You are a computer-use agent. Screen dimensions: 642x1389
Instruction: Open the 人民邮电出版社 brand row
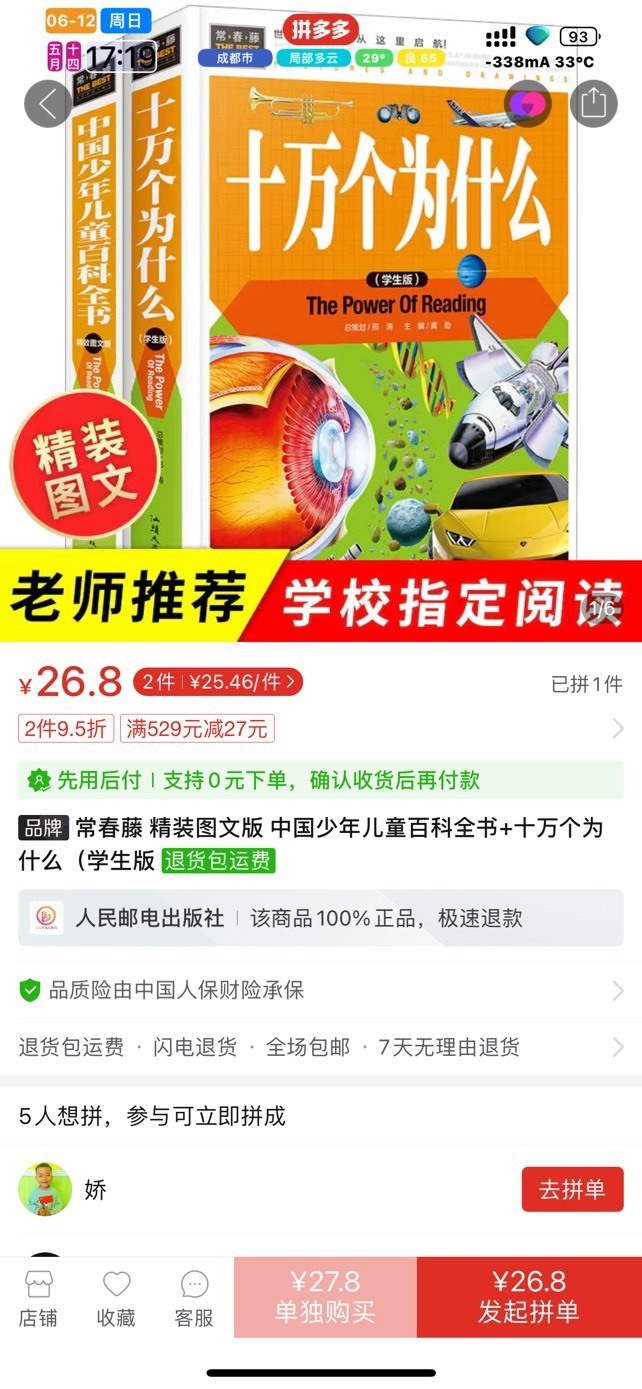click(321, 918)
